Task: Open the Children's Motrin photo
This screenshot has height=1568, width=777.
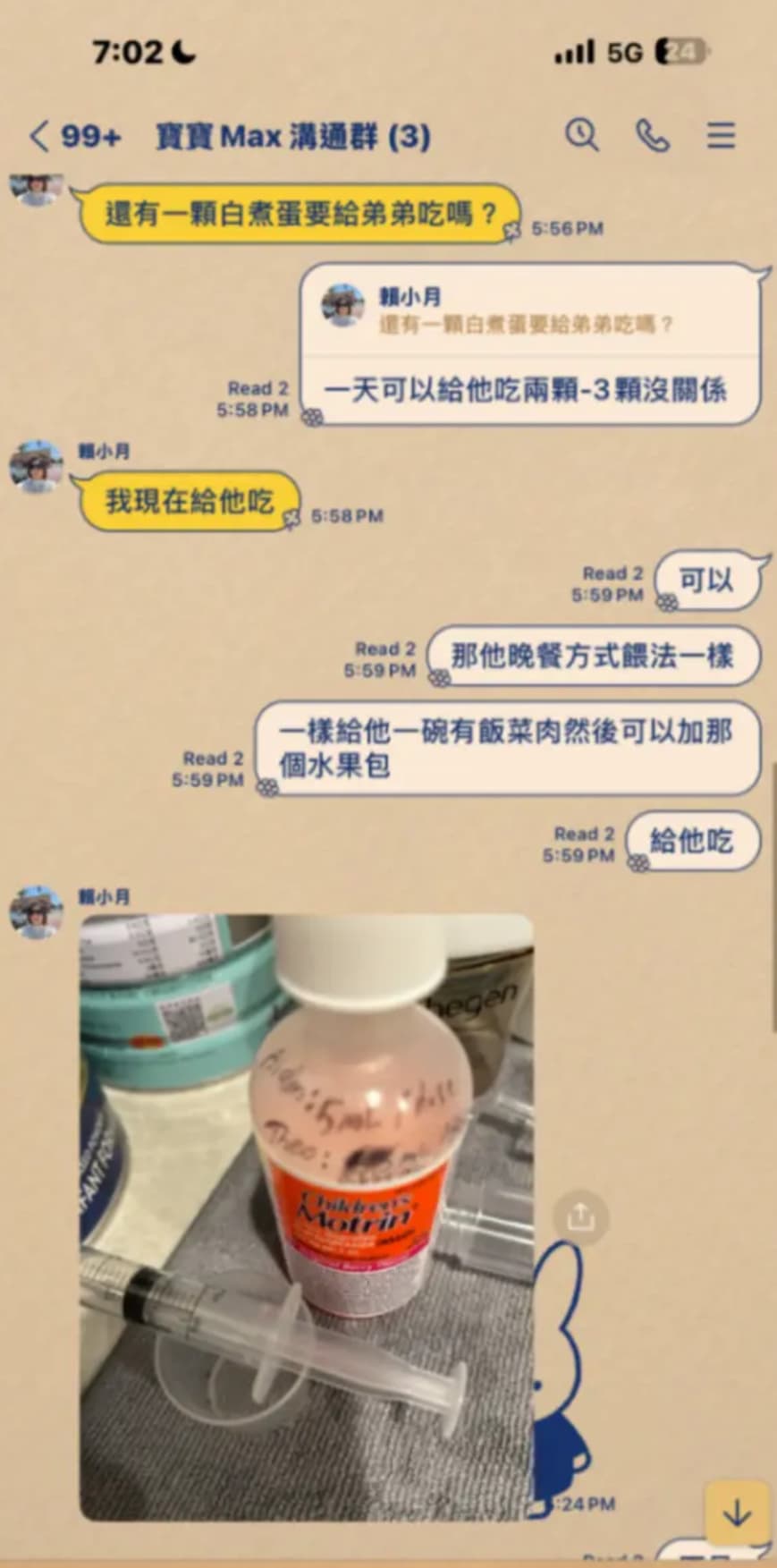Action: 307,1216
